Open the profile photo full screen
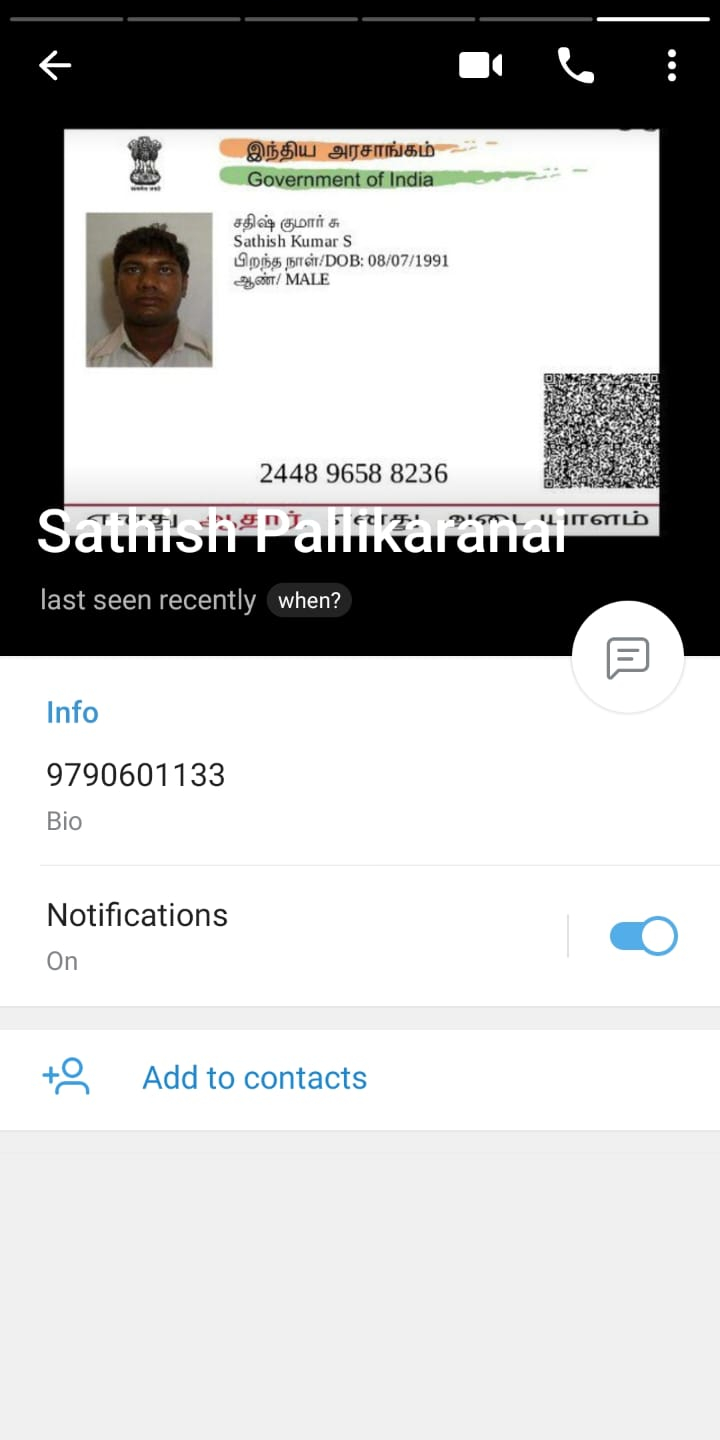Image resolution: width=720 pixels, height=1440 pixels. point(360,330)
